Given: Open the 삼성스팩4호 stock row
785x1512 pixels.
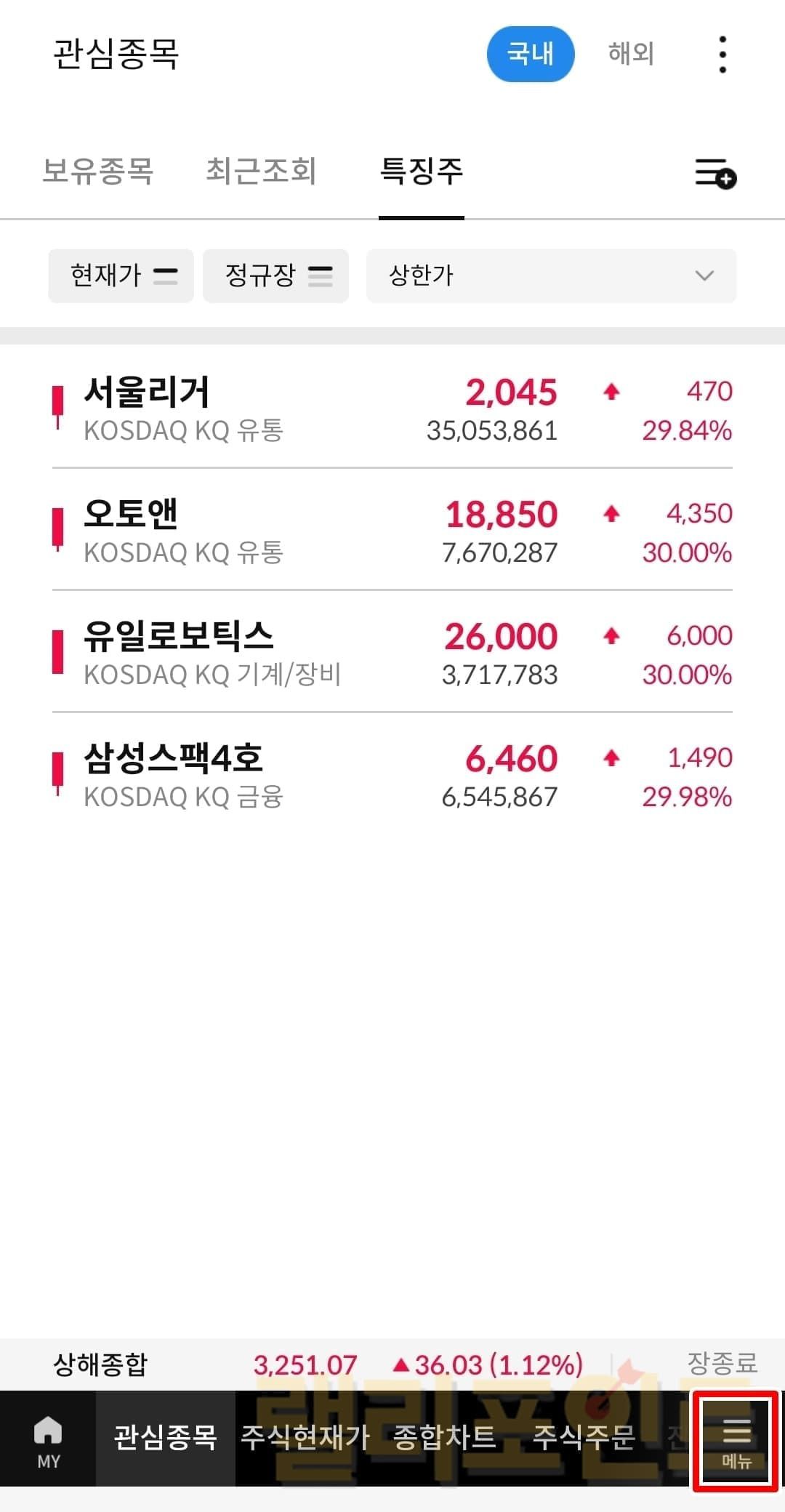Looking at the screenshot, I should pos(392,776).
